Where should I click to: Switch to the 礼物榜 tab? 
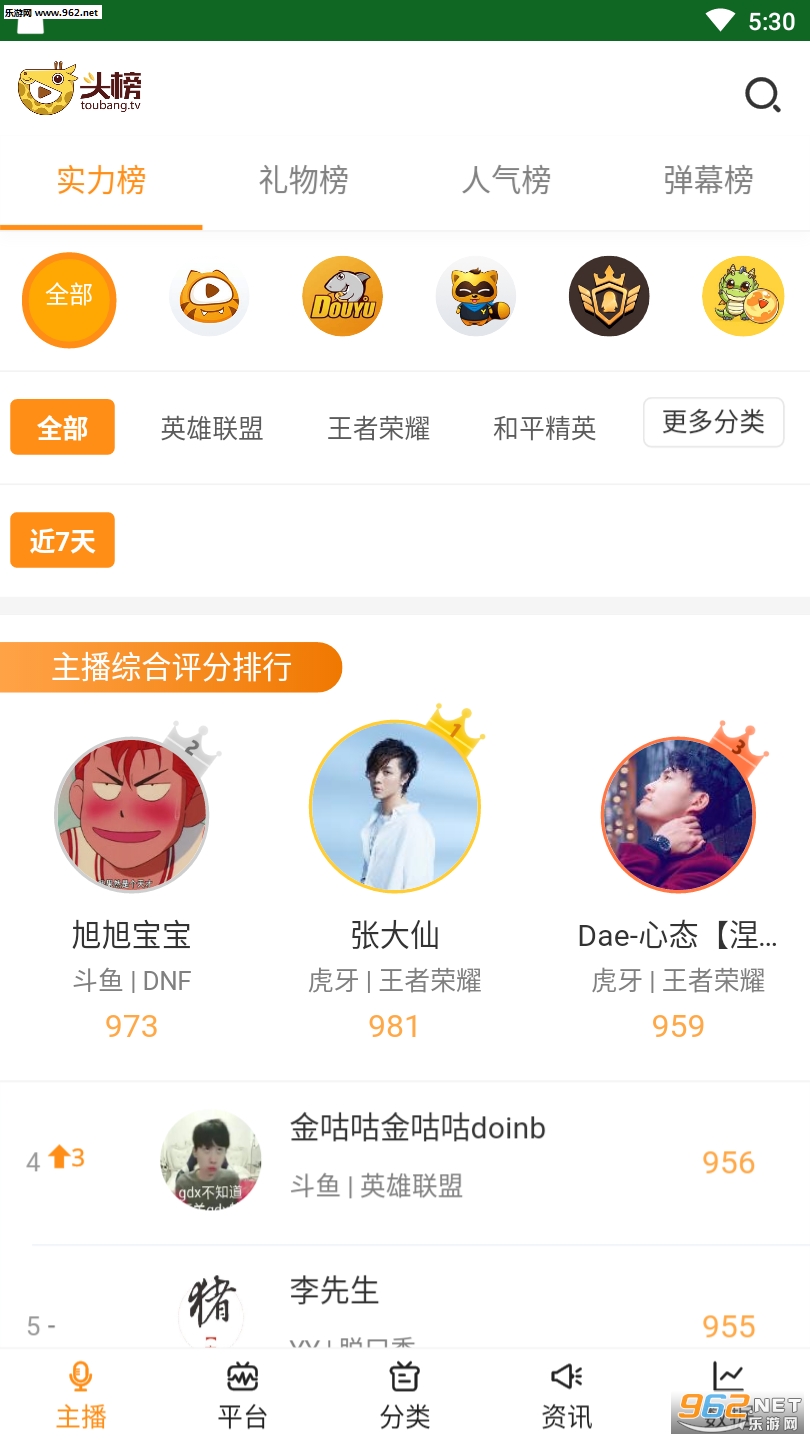coord(303,181)
